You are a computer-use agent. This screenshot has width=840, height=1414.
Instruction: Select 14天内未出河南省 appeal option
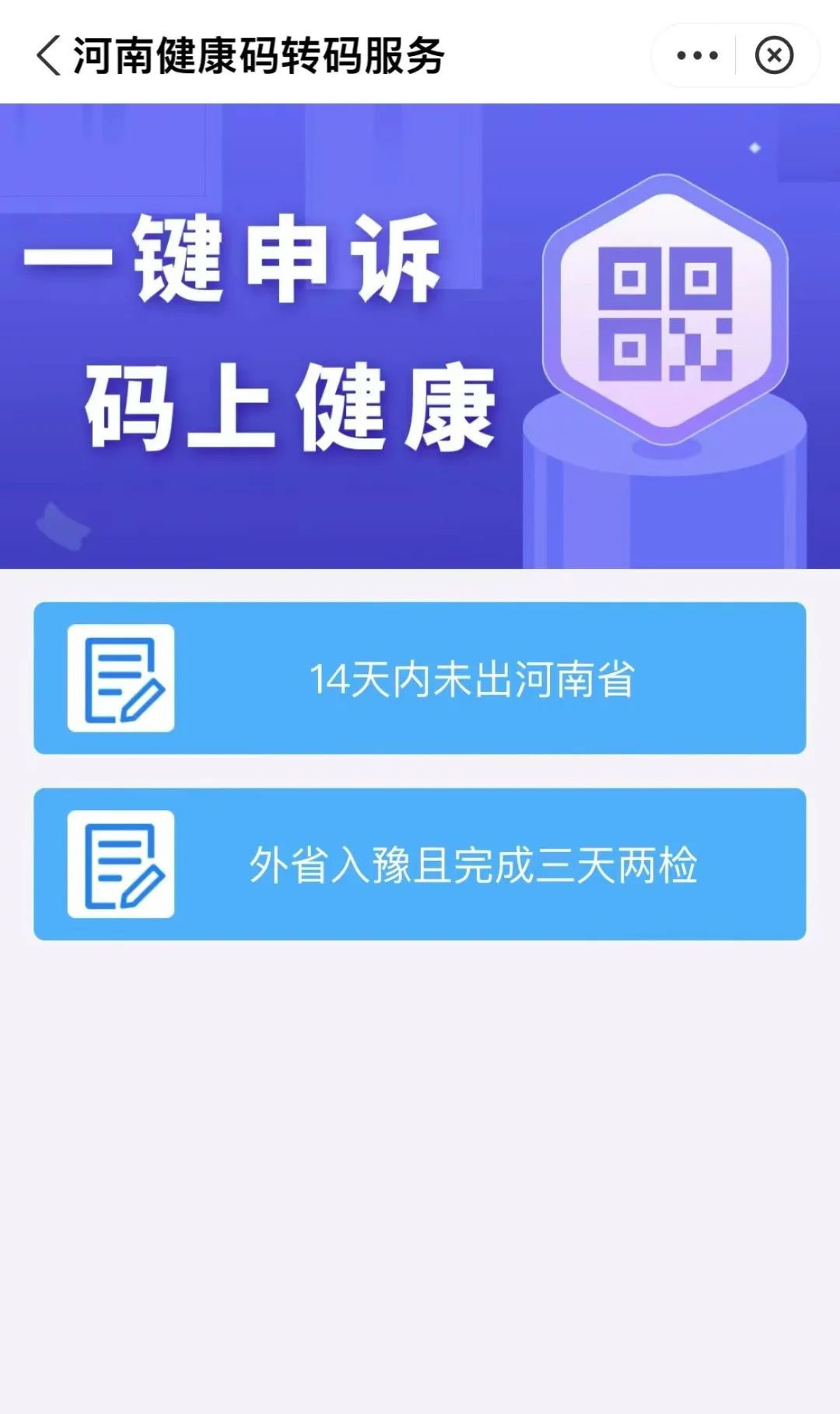coord(420,678)
